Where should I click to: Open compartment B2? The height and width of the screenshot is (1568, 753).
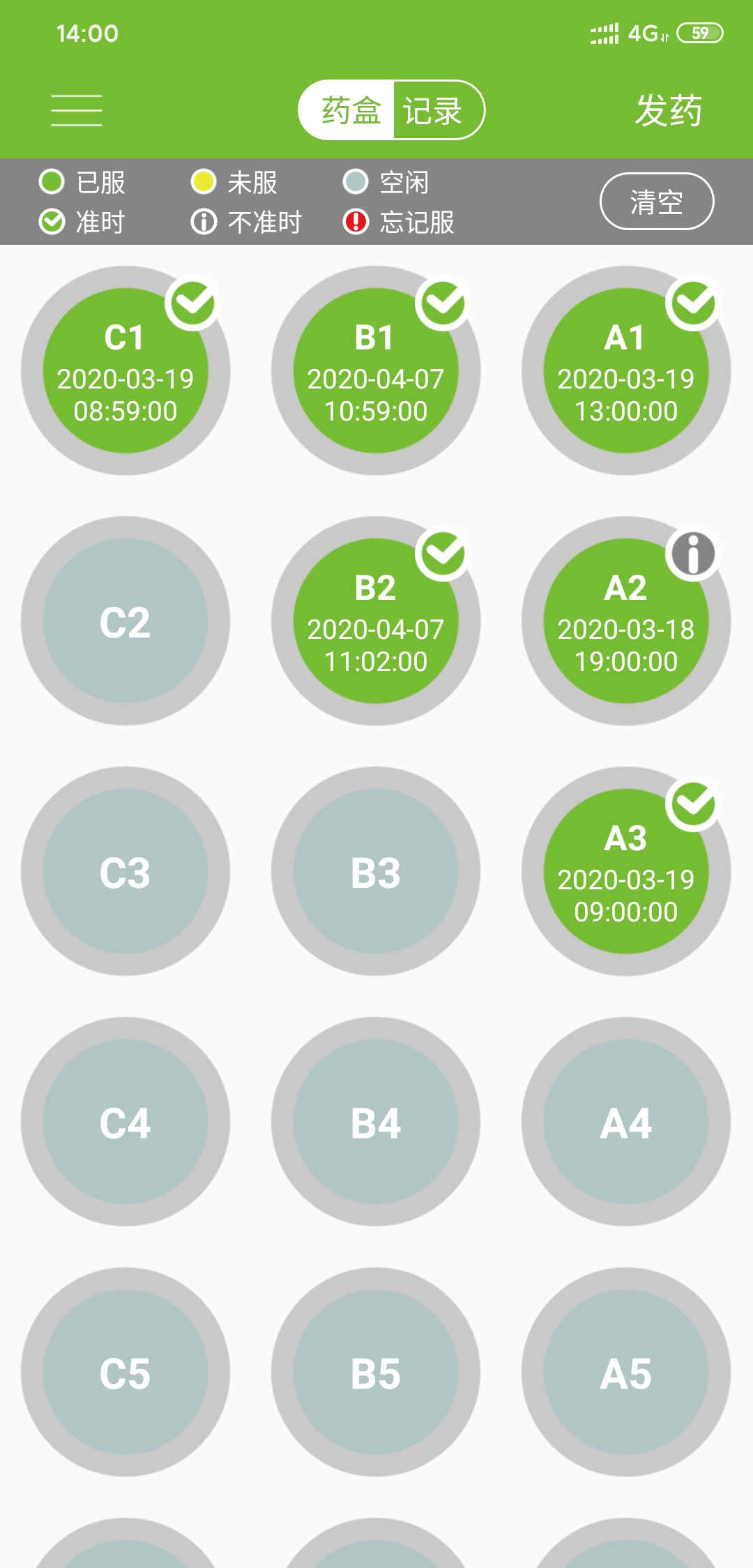coord(376,621)
